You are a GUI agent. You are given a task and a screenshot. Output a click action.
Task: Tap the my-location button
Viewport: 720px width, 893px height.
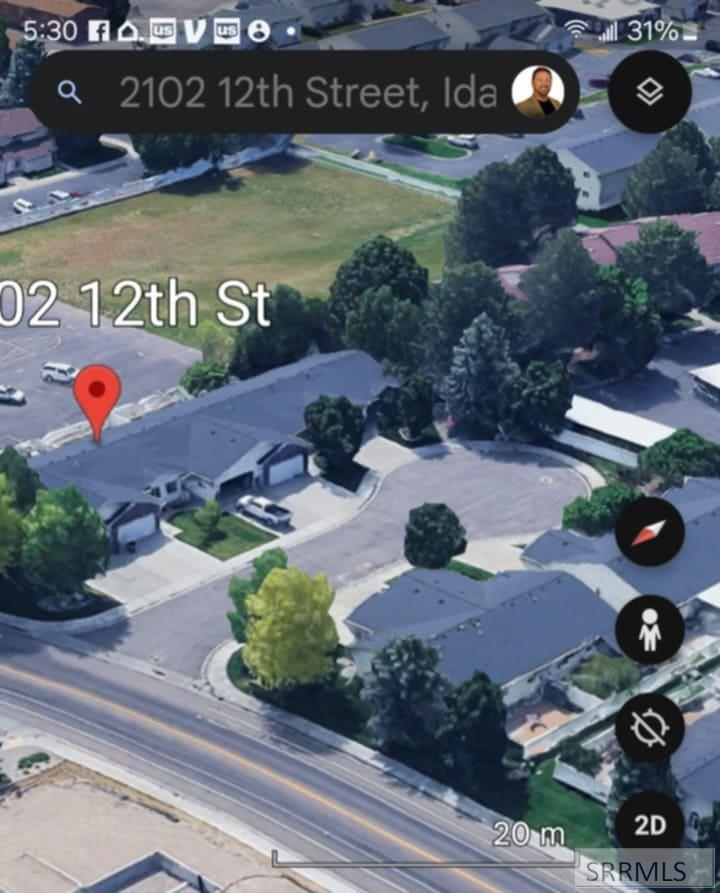pos(649,727)
